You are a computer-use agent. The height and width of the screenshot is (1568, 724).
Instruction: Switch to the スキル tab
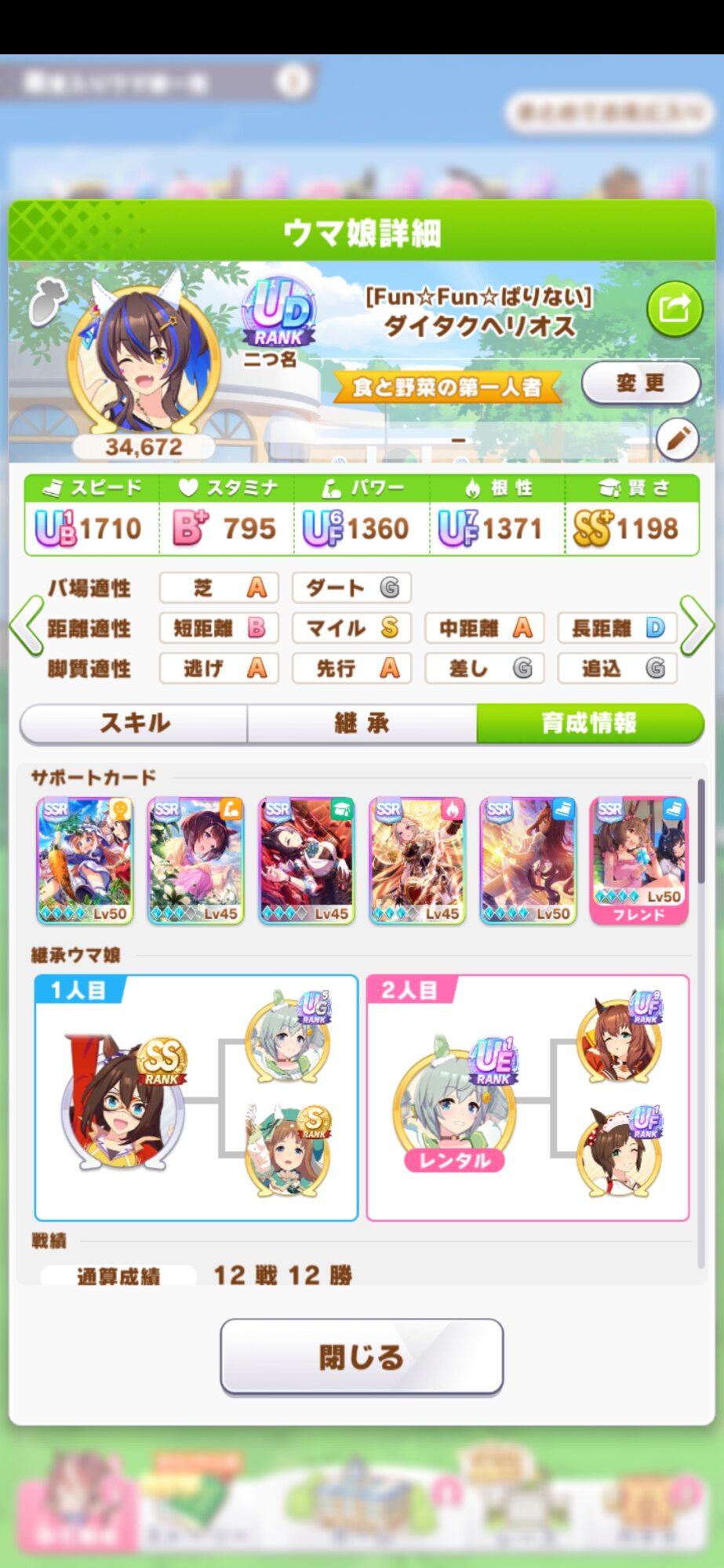pos(134,723)
